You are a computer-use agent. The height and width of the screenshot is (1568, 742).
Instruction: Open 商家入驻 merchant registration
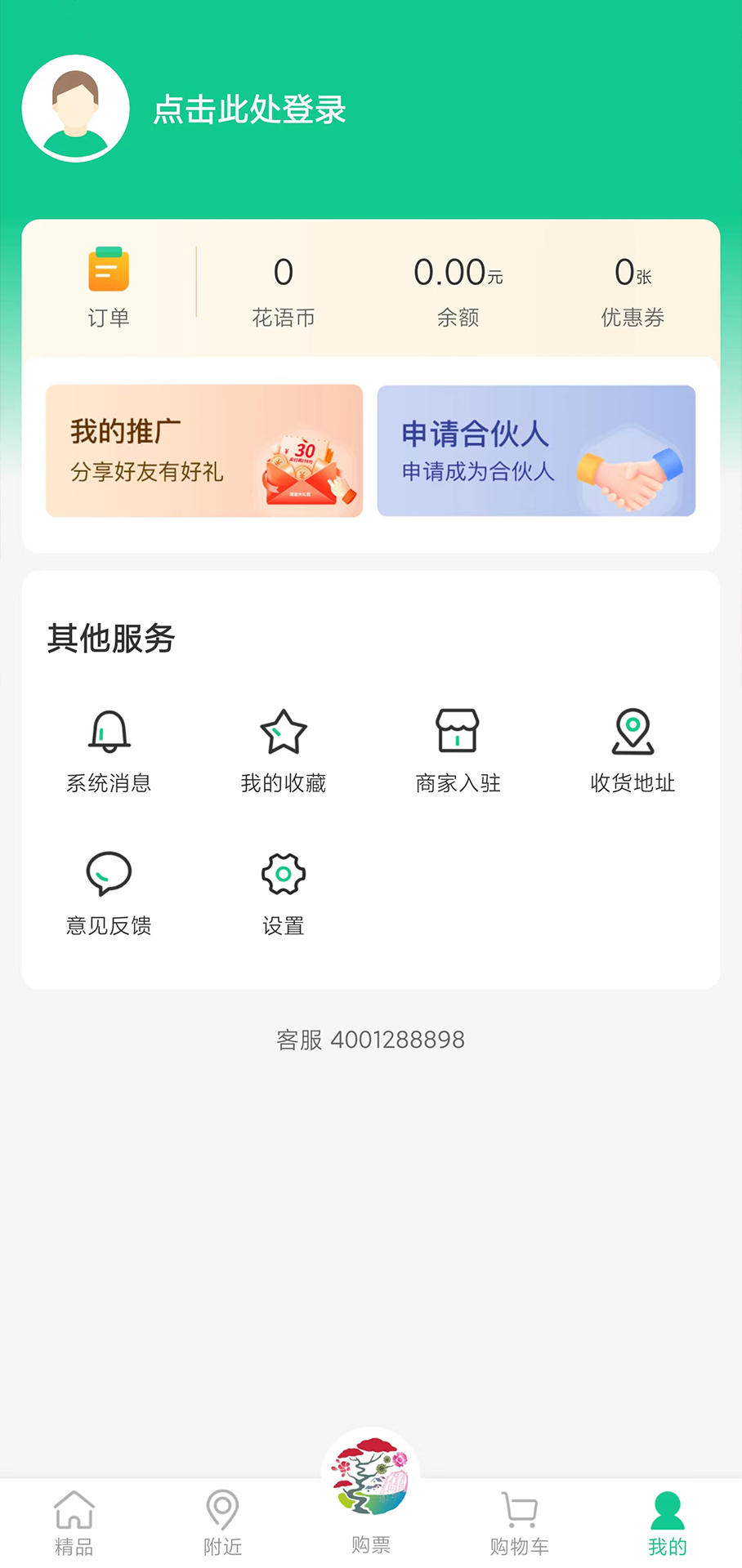[x=458, y=750]
